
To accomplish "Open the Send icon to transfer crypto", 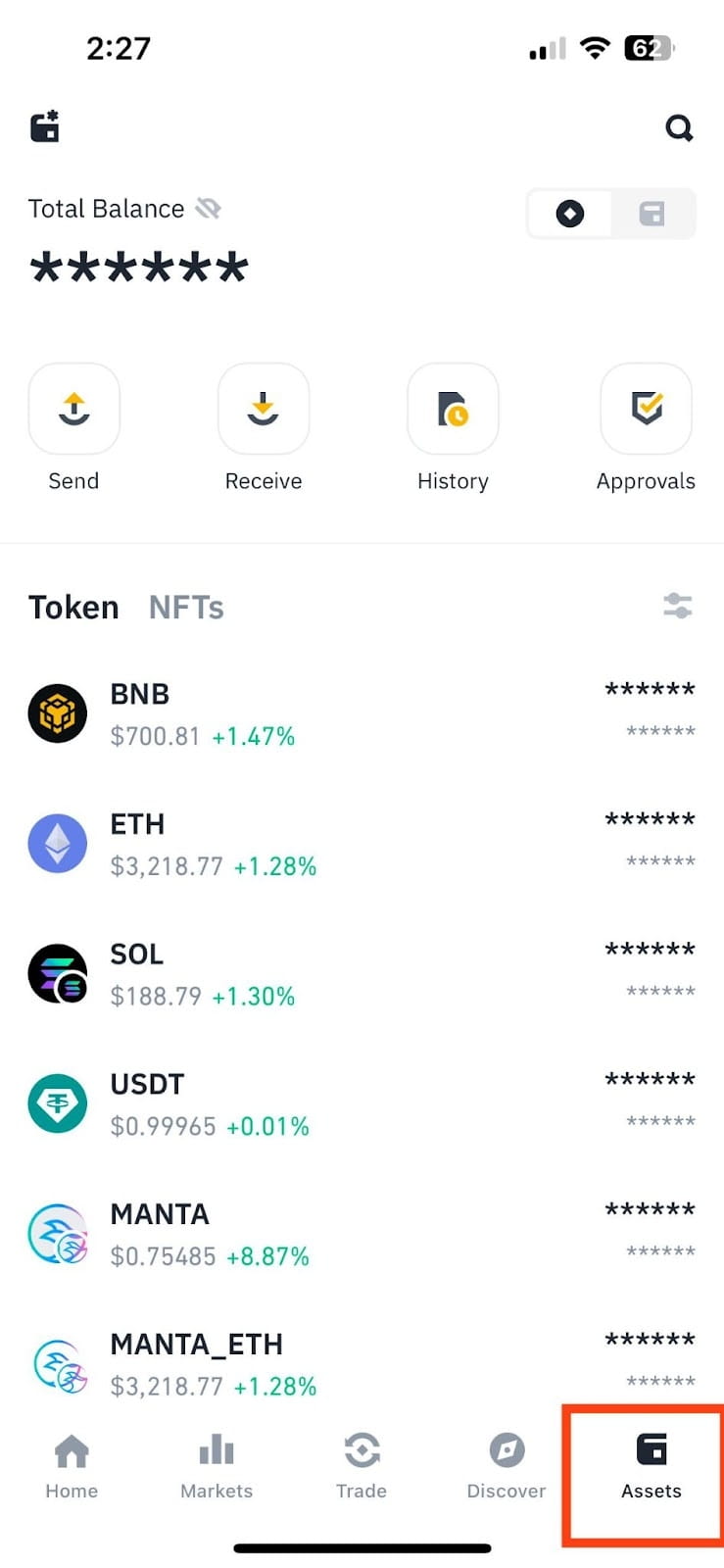I will [73, 410].
